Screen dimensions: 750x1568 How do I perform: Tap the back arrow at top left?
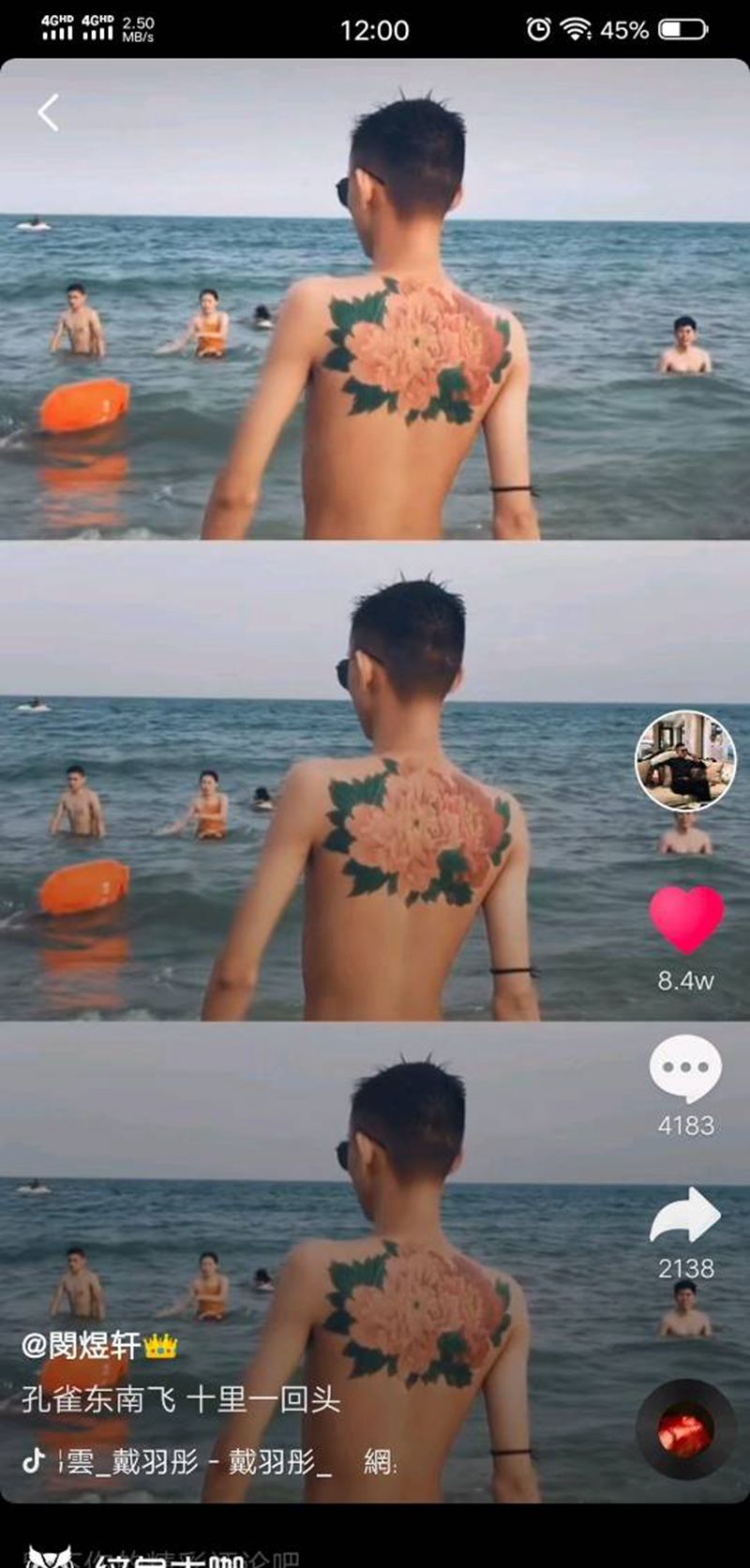(x=49, y=110)
